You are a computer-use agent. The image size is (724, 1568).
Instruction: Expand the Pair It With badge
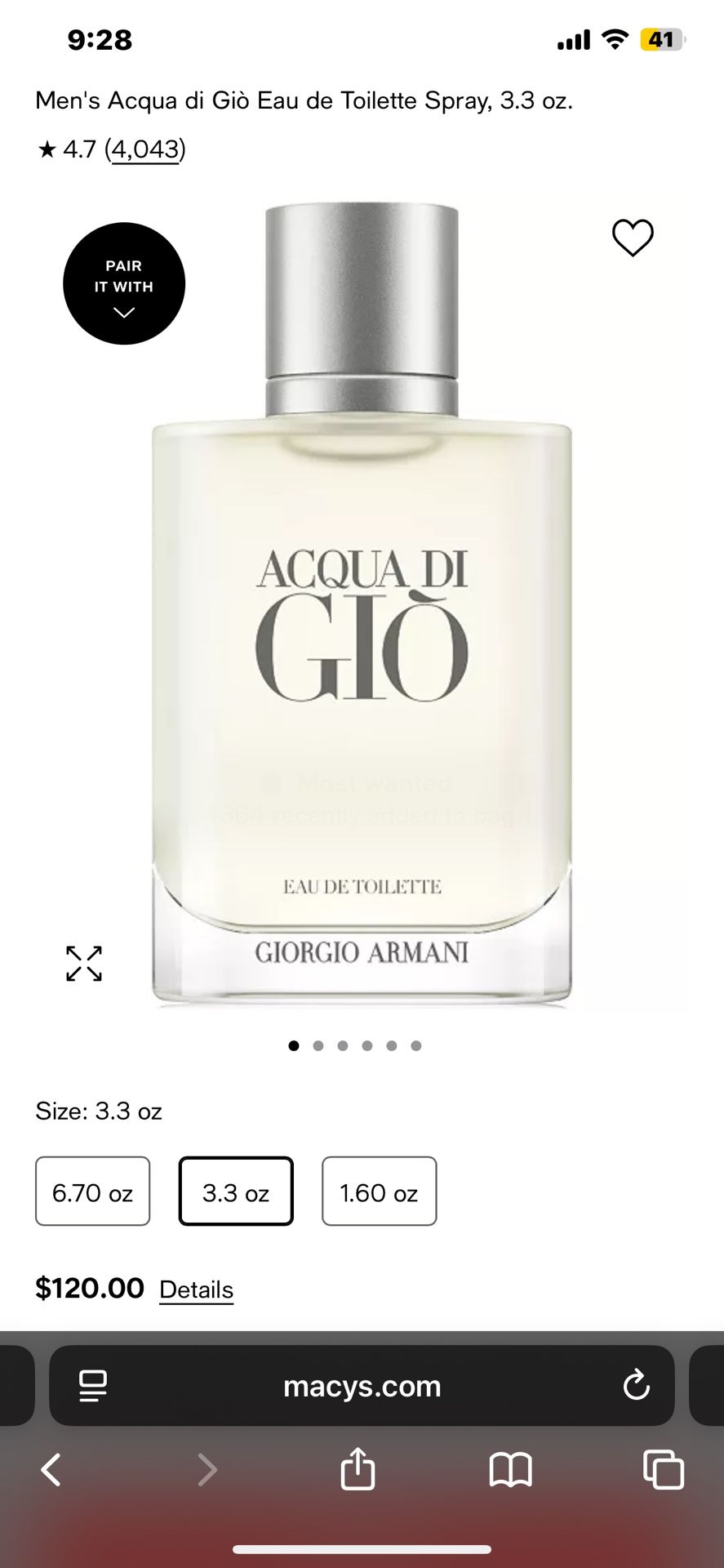coord(124,284)
